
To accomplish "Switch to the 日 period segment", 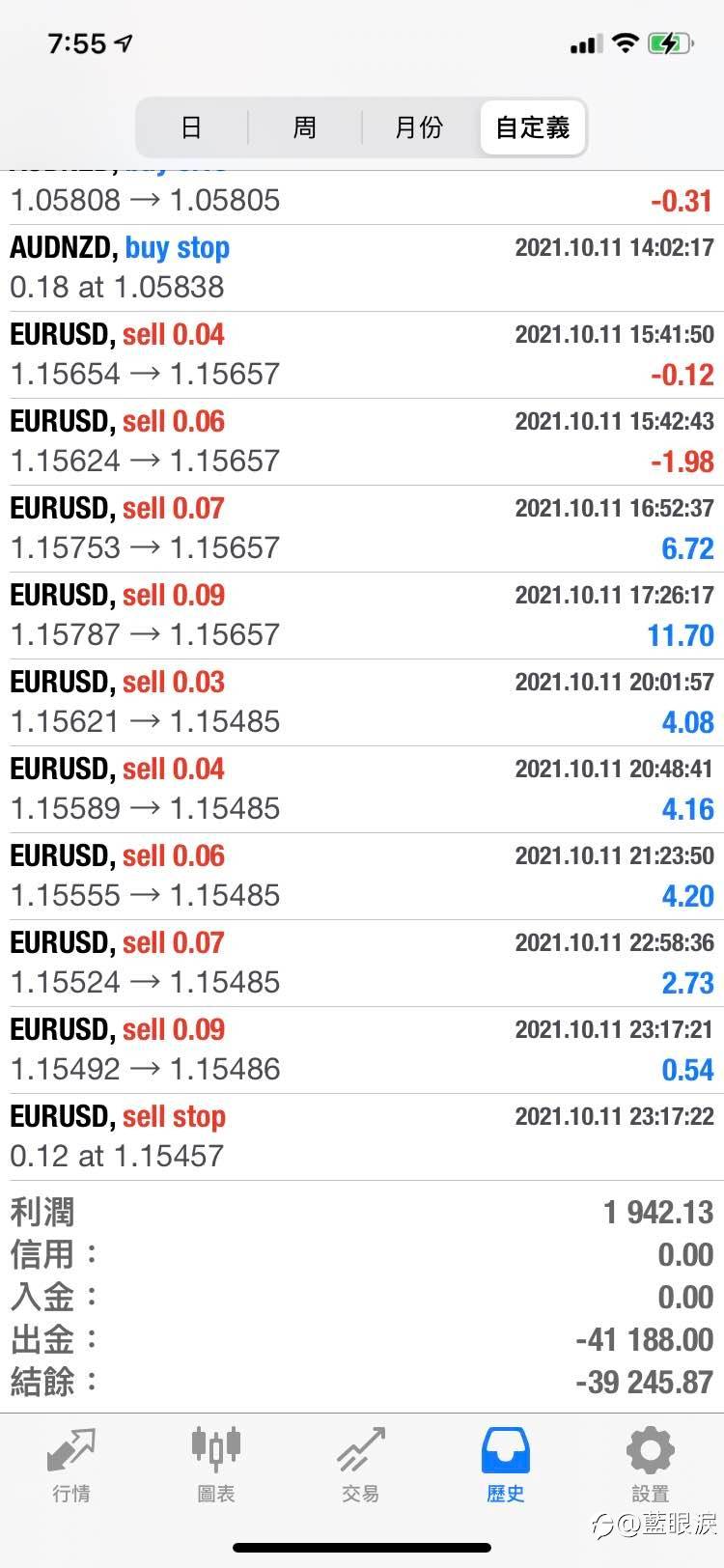I will pyautogui.click(x=192, y=127).
